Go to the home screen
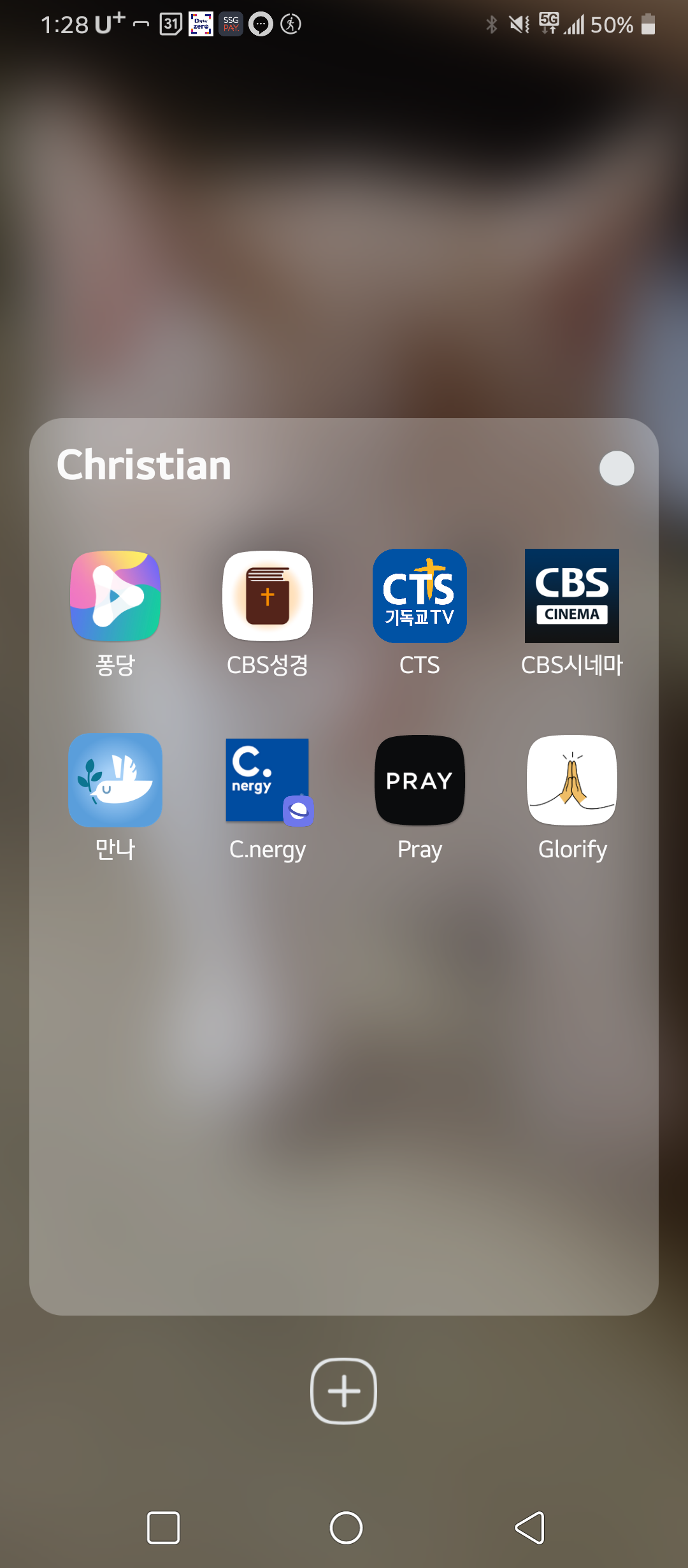Image resolution: width=688 pixels, height=1568 pixels. (346, 1528)
